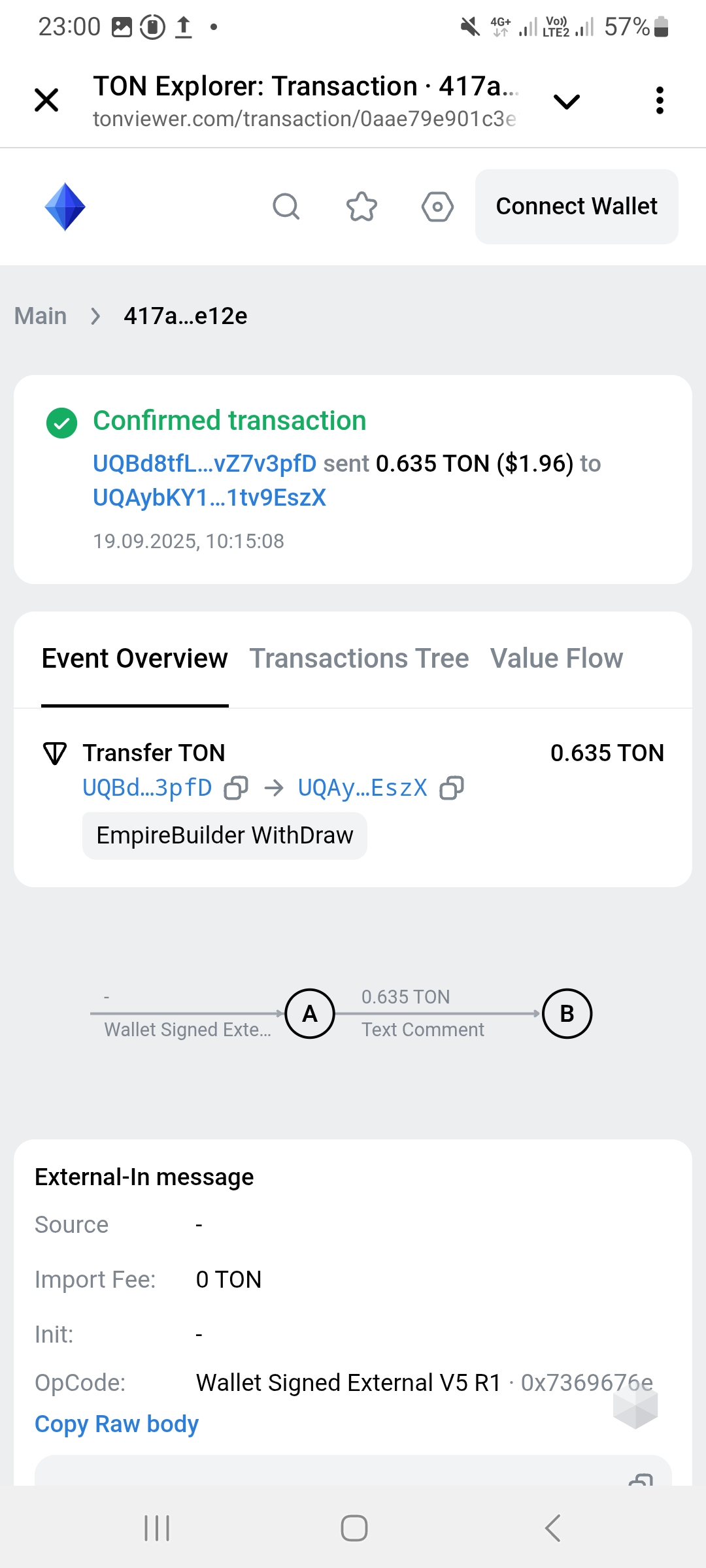Viewport: 706px width, 1568px height.
Task: Copy the UQBd...3pfD address
Action: click(x=236, y=788)
